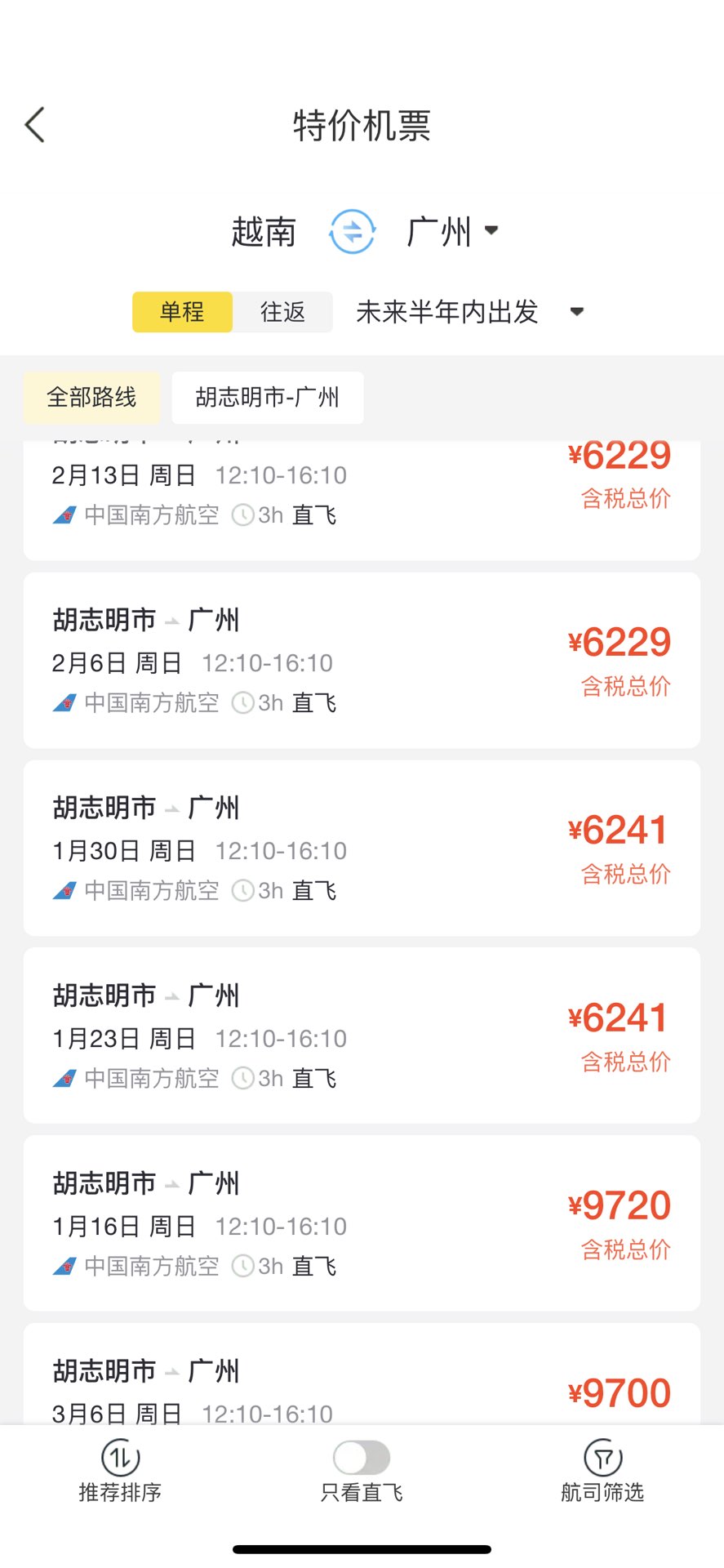Filter by 胡志明市-广州 route

click(x=268, y=398)
